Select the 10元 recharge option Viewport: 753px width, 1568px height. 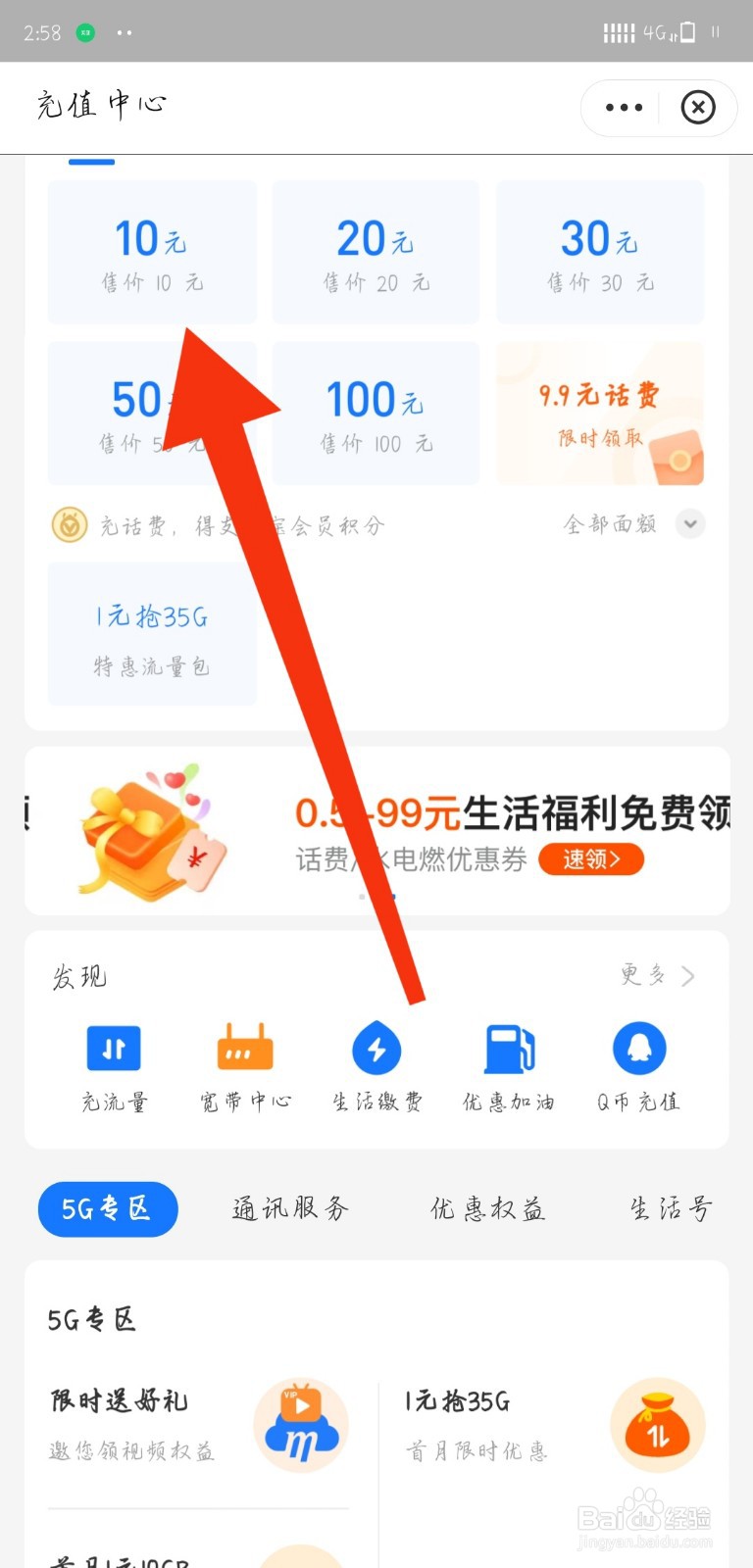(152, 250)
